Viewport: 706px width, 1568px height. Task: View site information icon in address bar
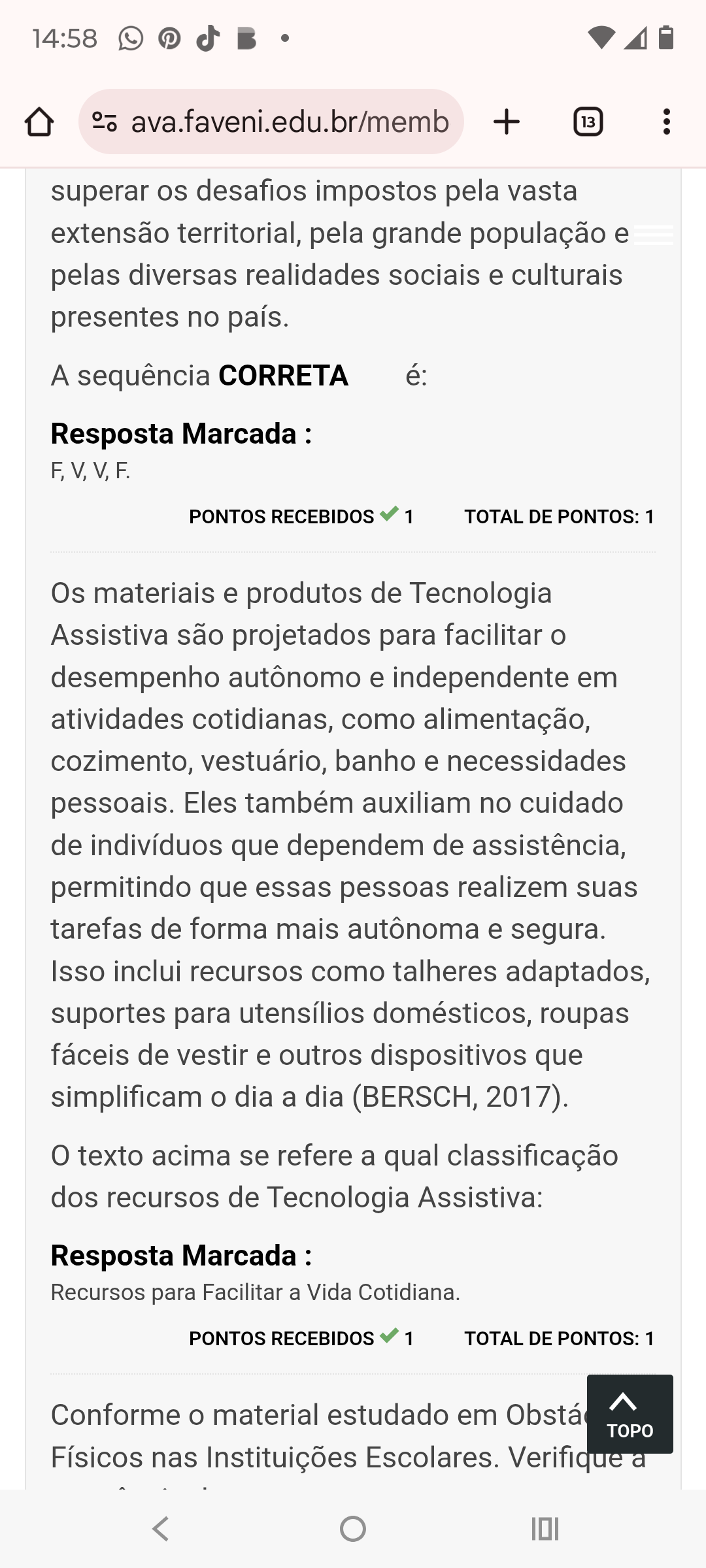105,122
